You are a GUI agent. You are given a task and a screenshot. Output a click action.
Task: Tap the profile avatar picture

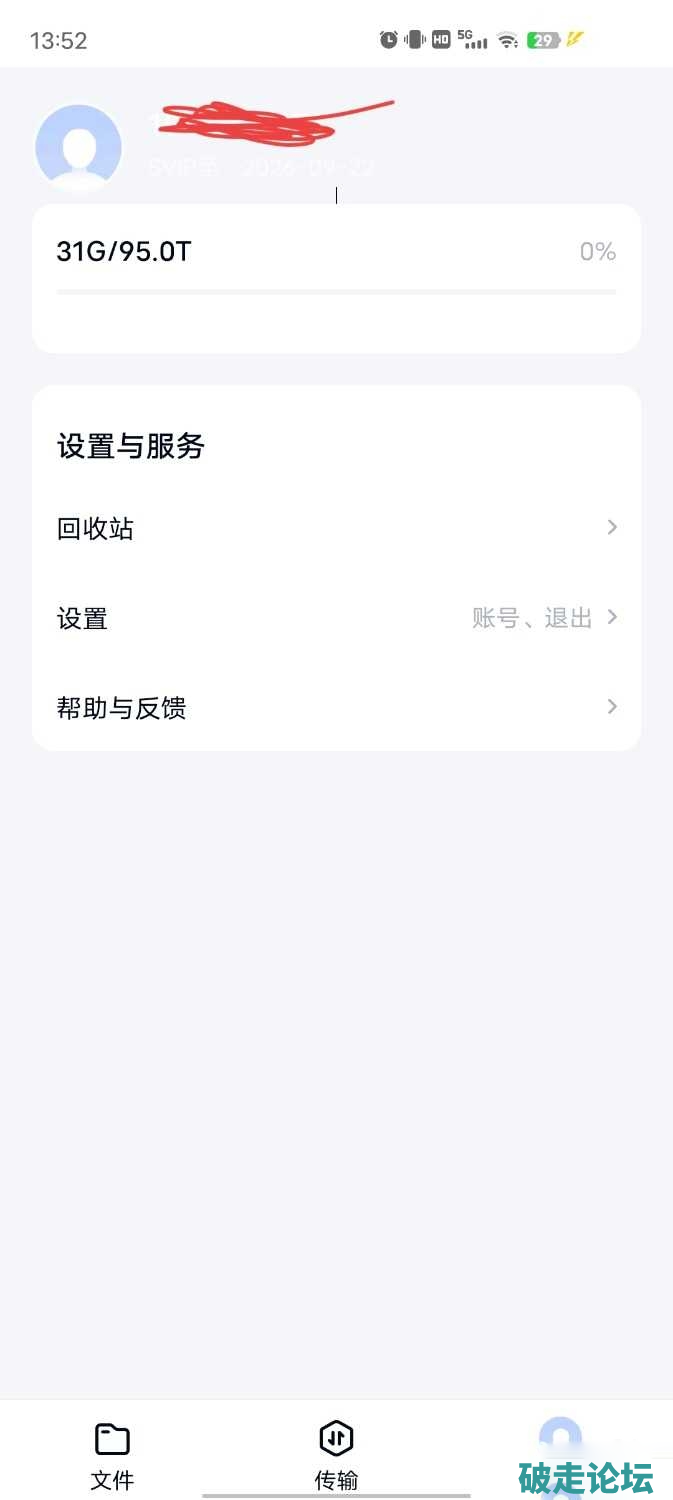click(79, 148)
